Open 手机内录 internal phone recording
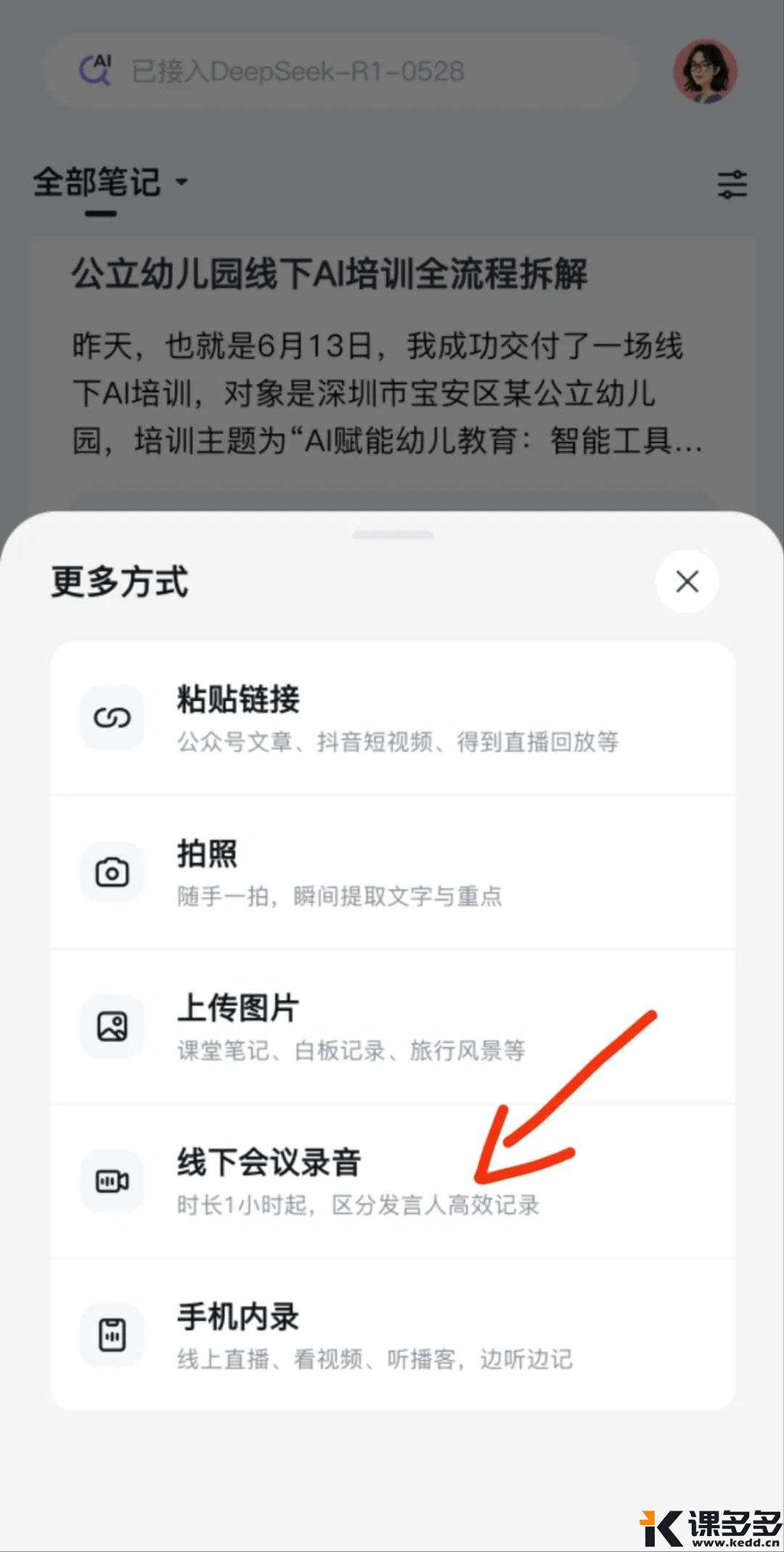 pyautogui.click(x=392, y=1335)
